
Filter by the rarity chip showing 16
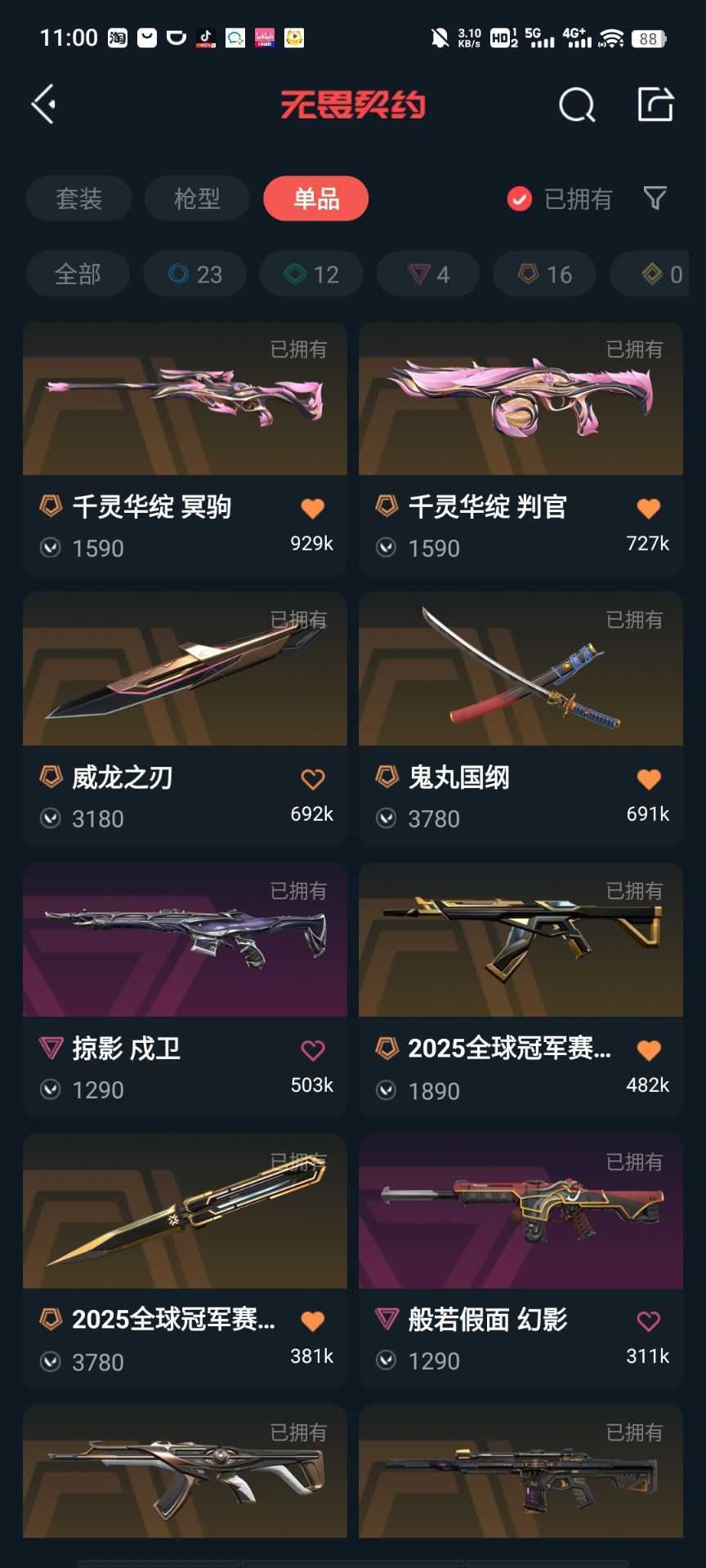click(x=545, y=274)
